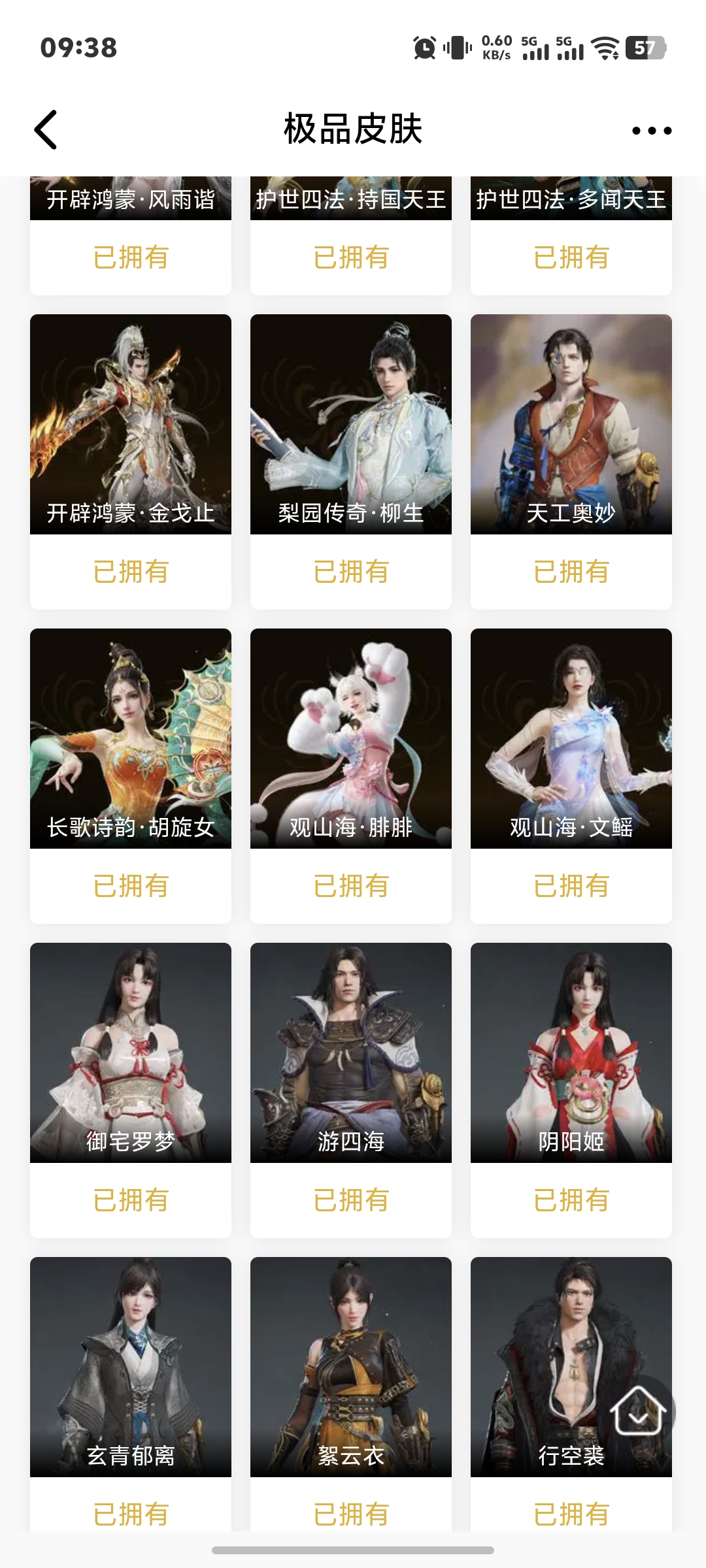
Task: Open the 长歌诗韵·胡旋女 skin
Action: (x=131, y=738)
